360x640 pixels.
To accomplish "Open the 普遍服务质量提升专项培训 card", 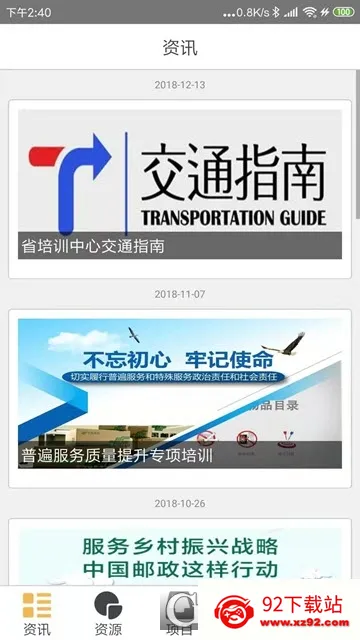I will point(180,398).
